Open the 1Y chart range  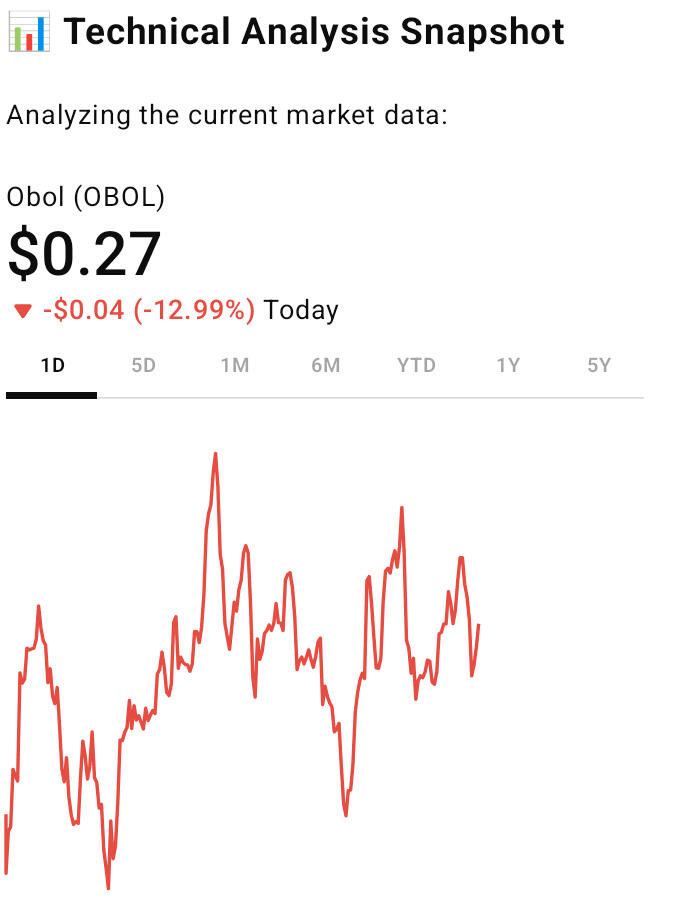508,366
